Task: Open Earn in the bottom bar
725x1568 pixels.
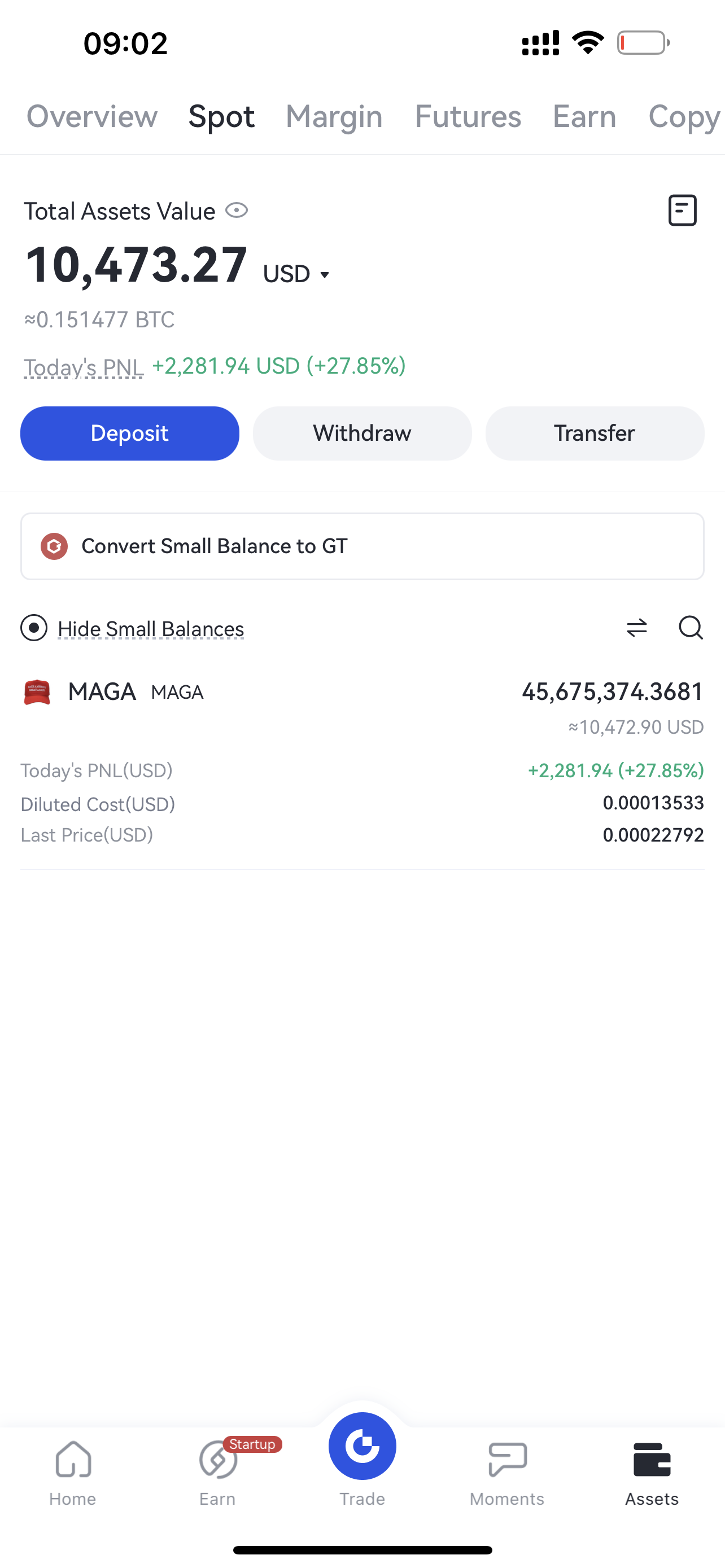Action: click(217, 1473)
